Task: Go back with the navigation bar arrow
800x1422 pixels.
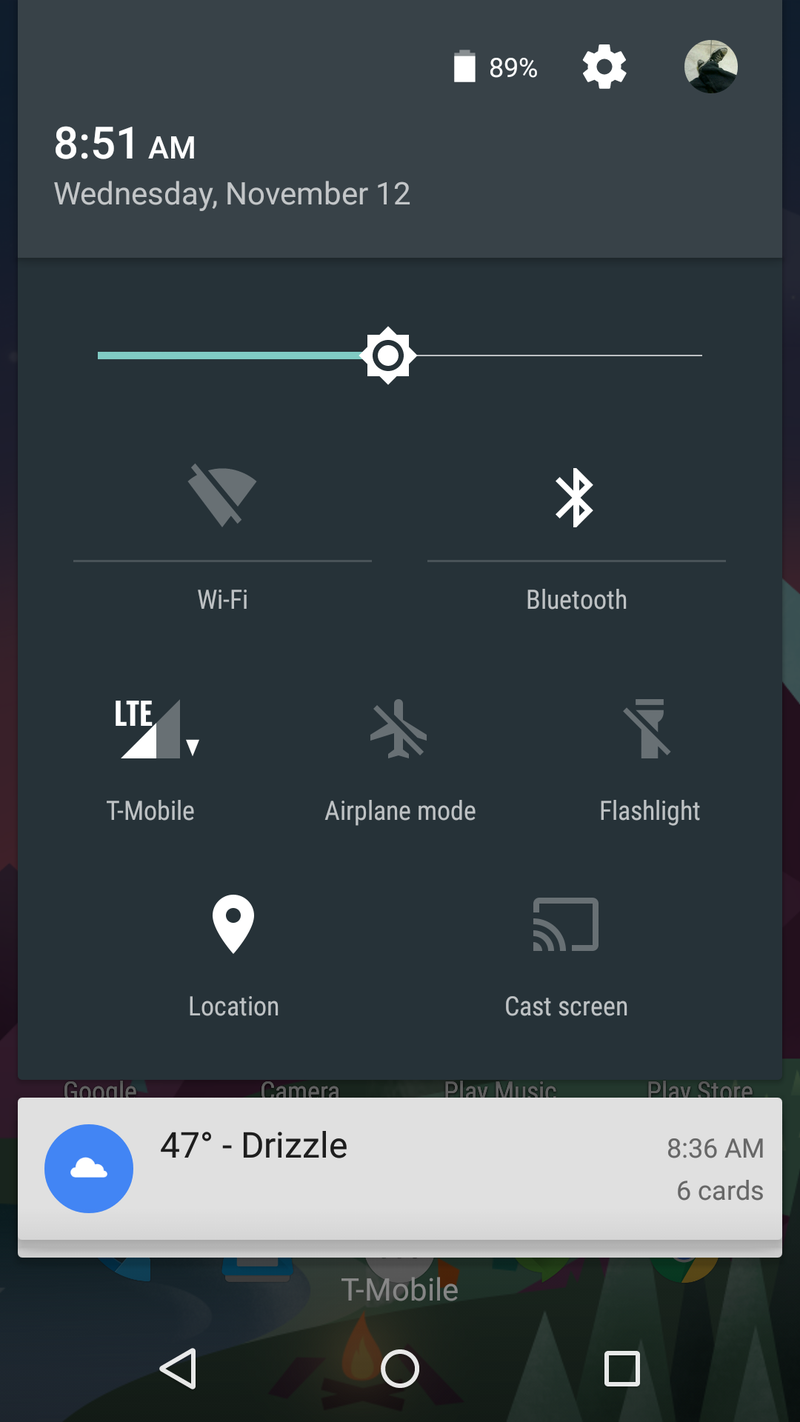Action: 178,1368
